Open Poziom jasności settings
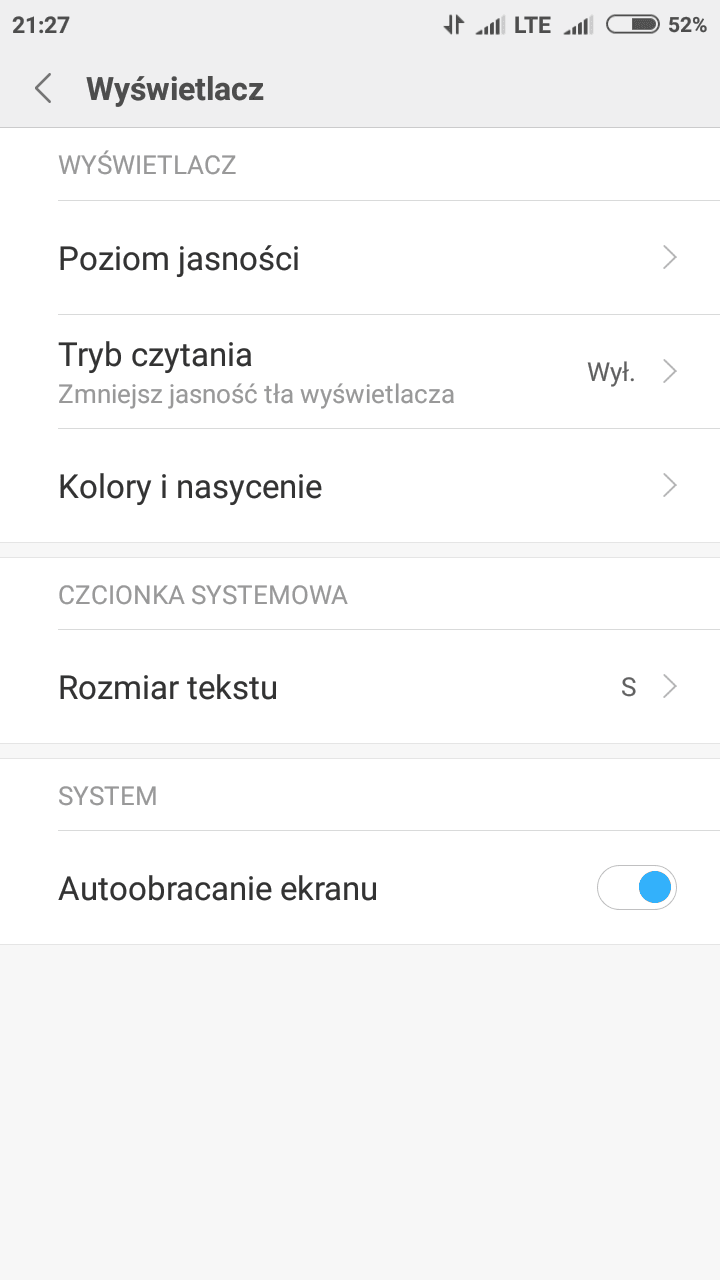The width and height of the screenshot is (720, 1280). (x=360, y=258)
